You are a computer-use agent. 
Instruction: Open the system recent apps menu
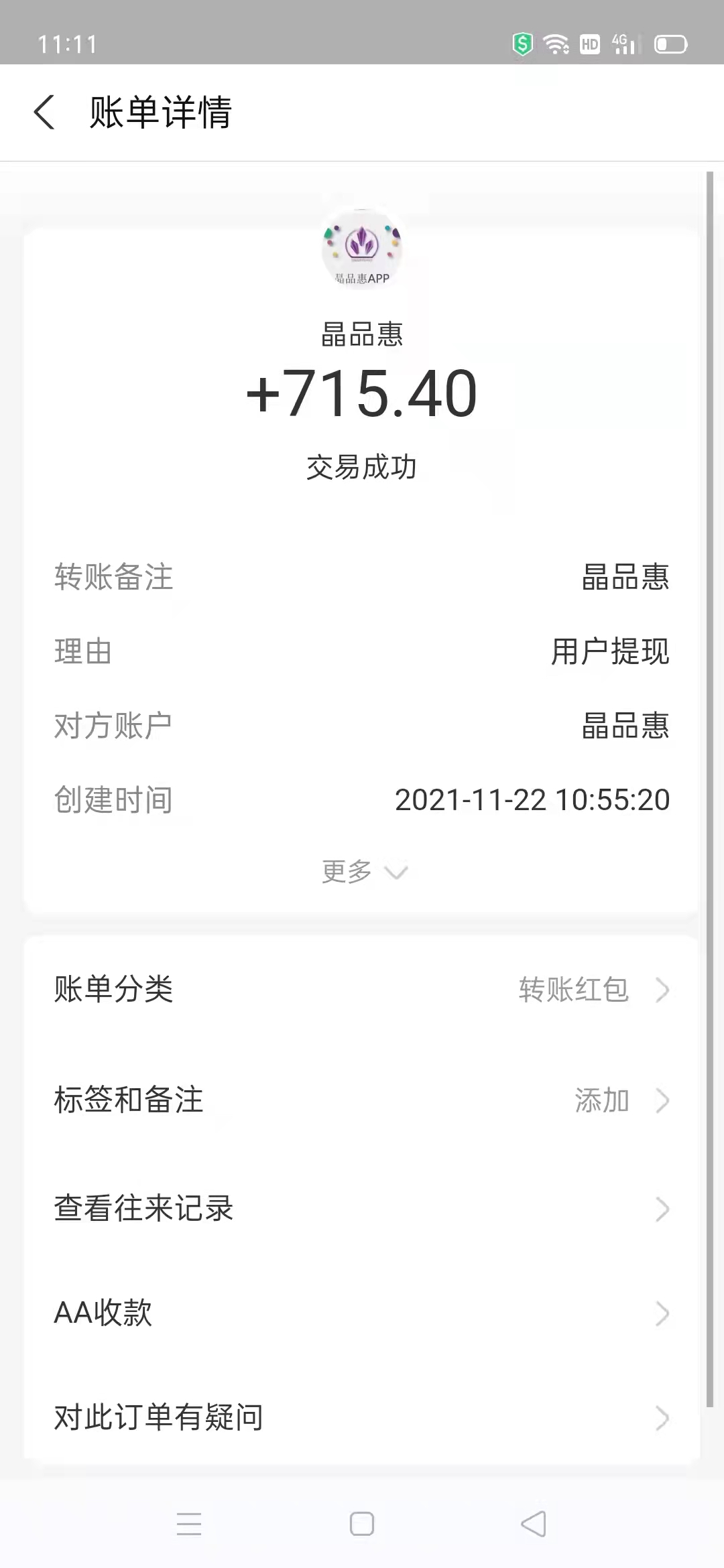pyautogui.click(x=189, y=1524)
